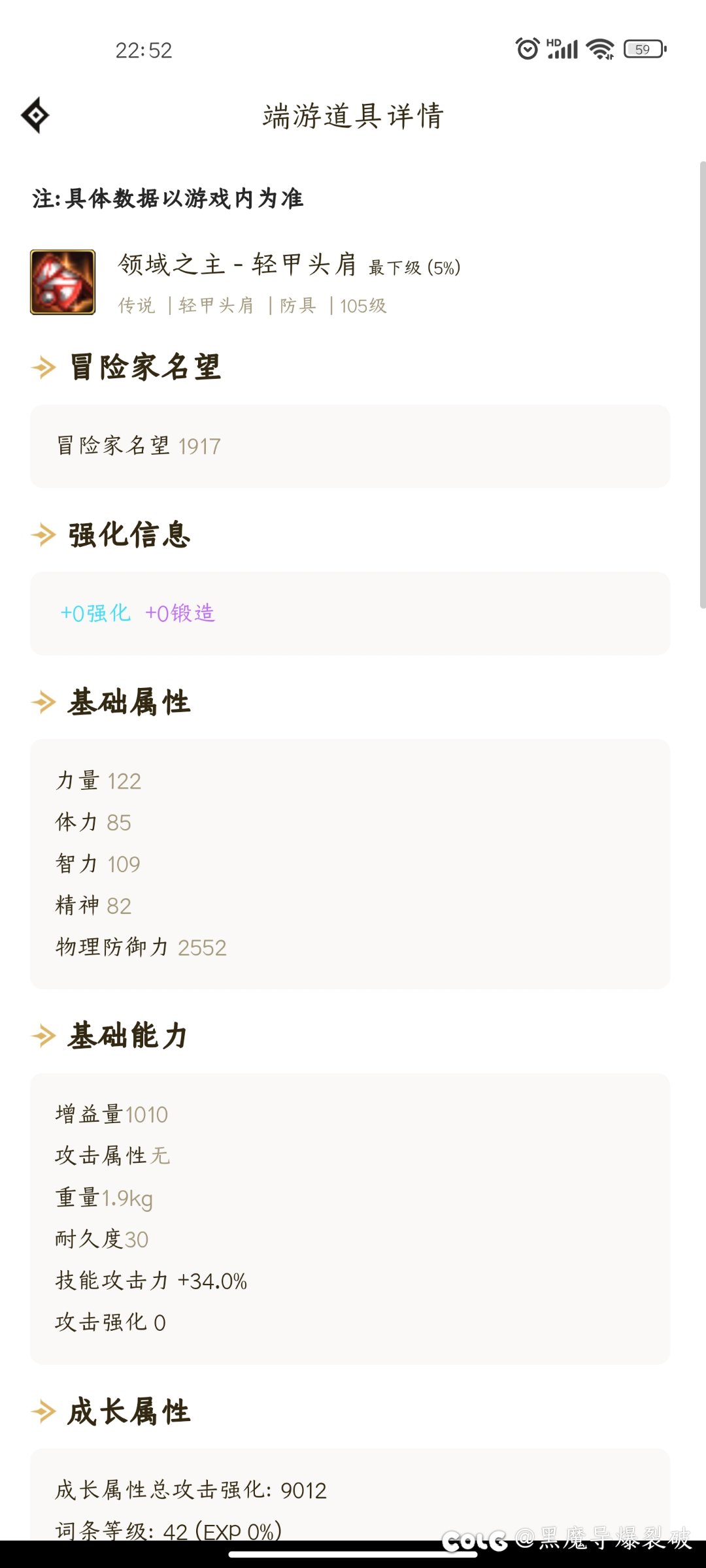Viewport: 706px width, 1568px height.
Task: Select the +0强化 enhancement option
Action: pos(95,613)
